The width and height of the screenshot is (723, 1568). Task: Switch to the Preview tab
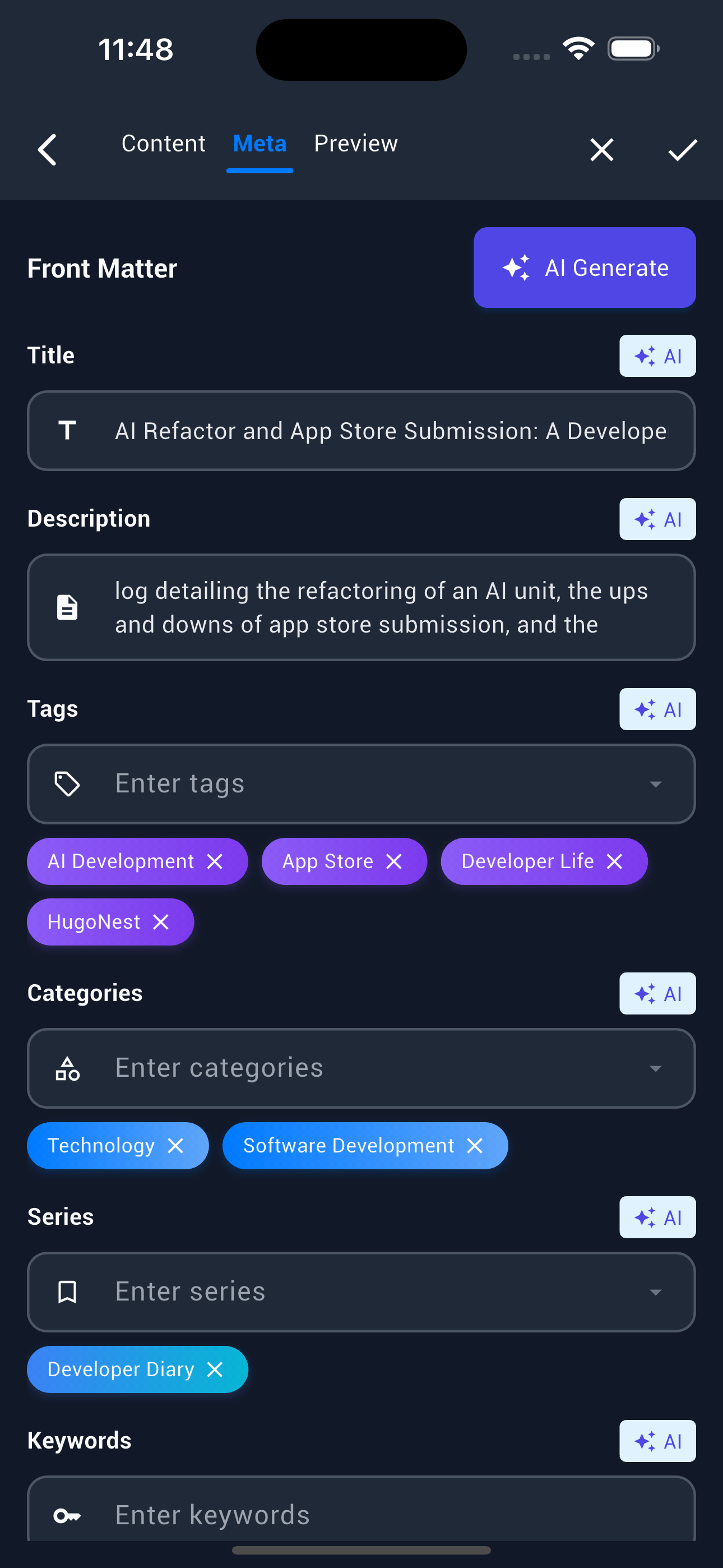(x=355, y=144)
